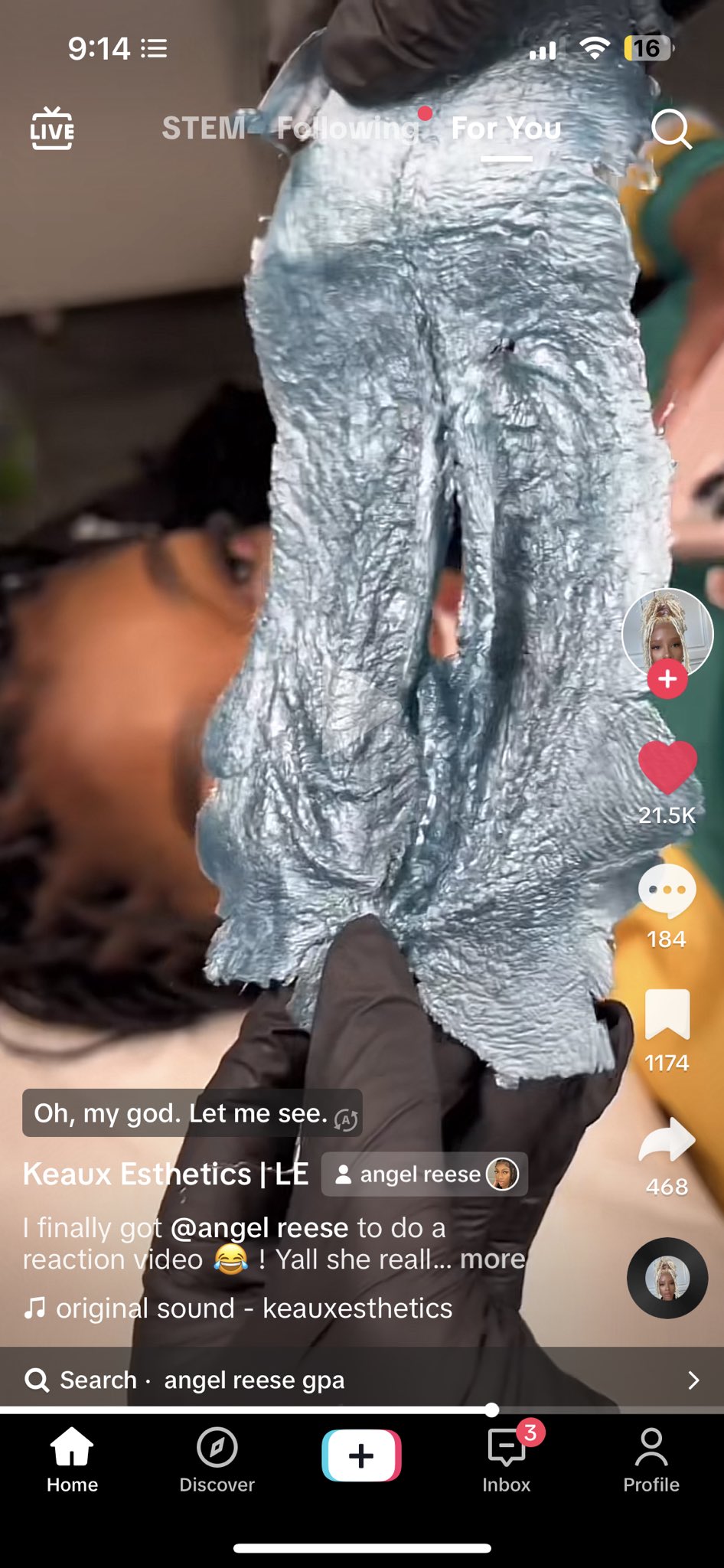Open the Inbox tab
This screenshot has height=1568, width=724.
(x=506, y=1461)
